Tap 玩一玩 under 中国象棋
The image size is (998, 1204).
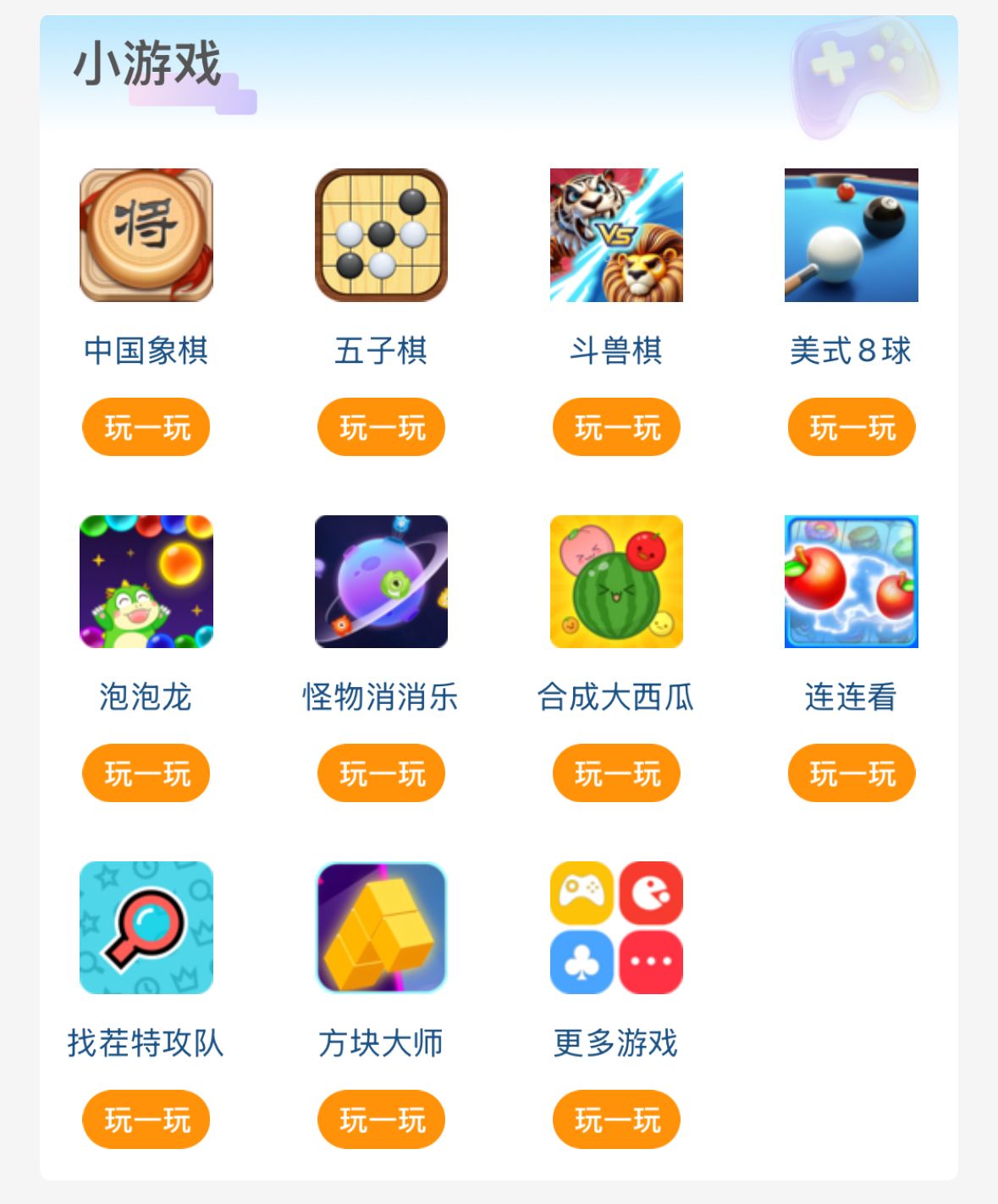(146, 427)
